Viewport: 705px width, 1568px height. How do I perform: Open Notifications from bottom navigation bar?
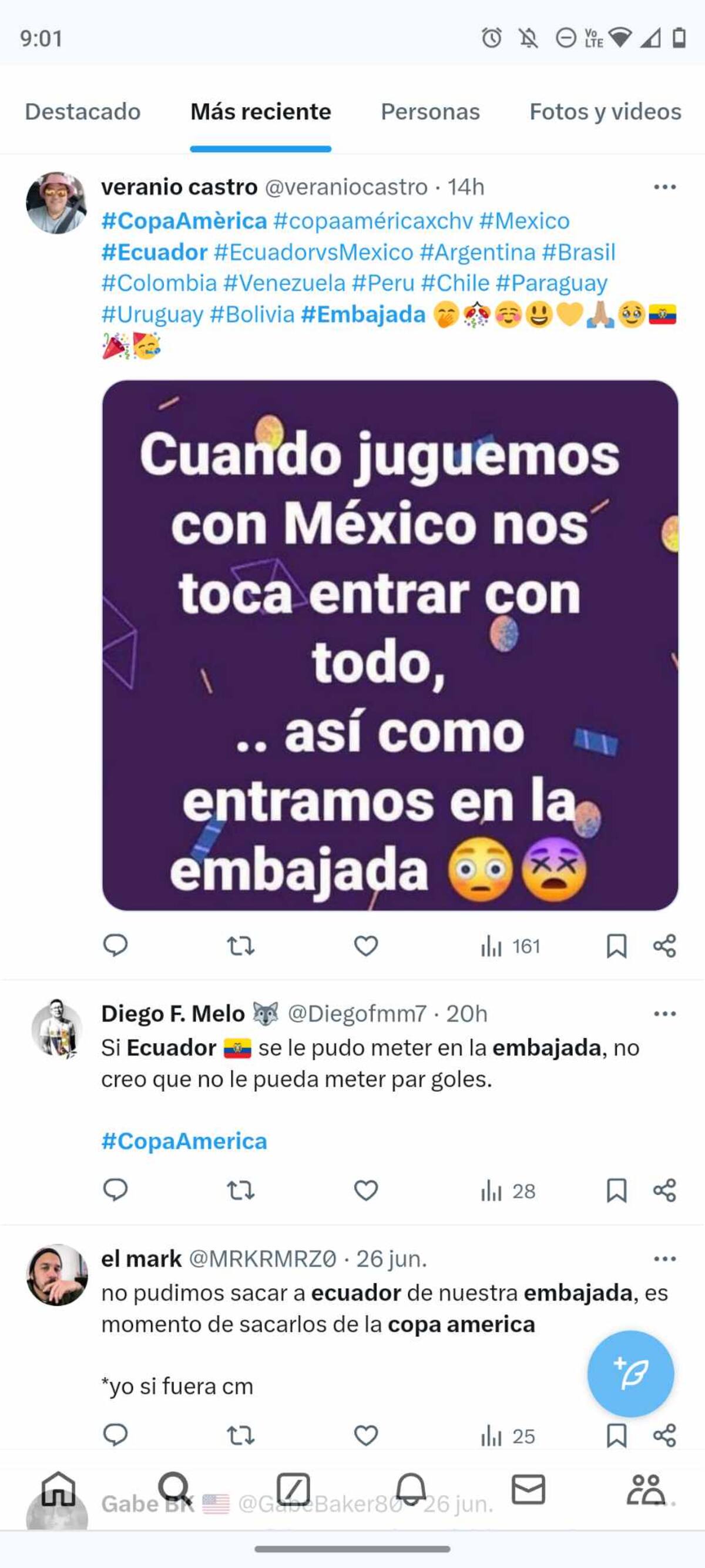411,1488
